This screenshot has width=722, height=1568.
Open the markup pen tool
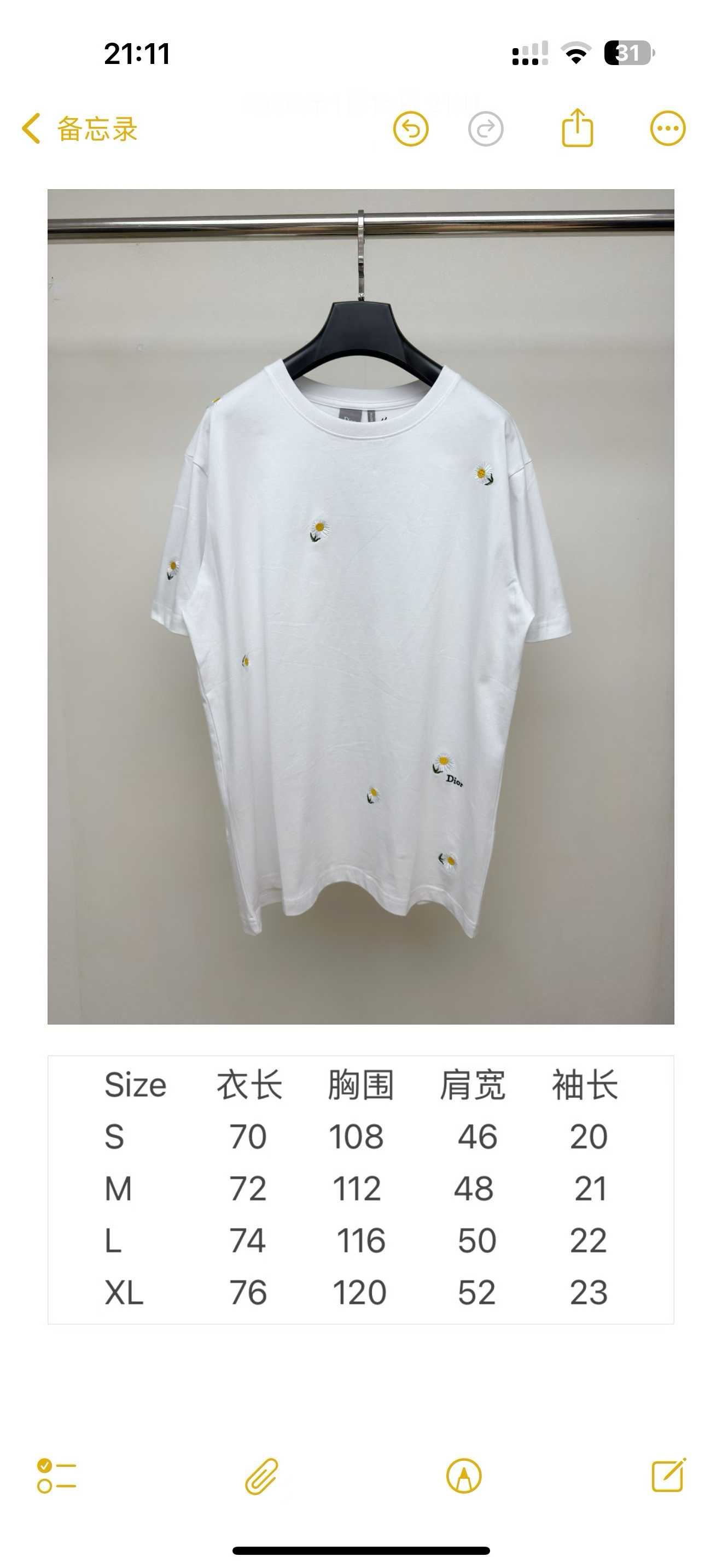(464, 1476)
